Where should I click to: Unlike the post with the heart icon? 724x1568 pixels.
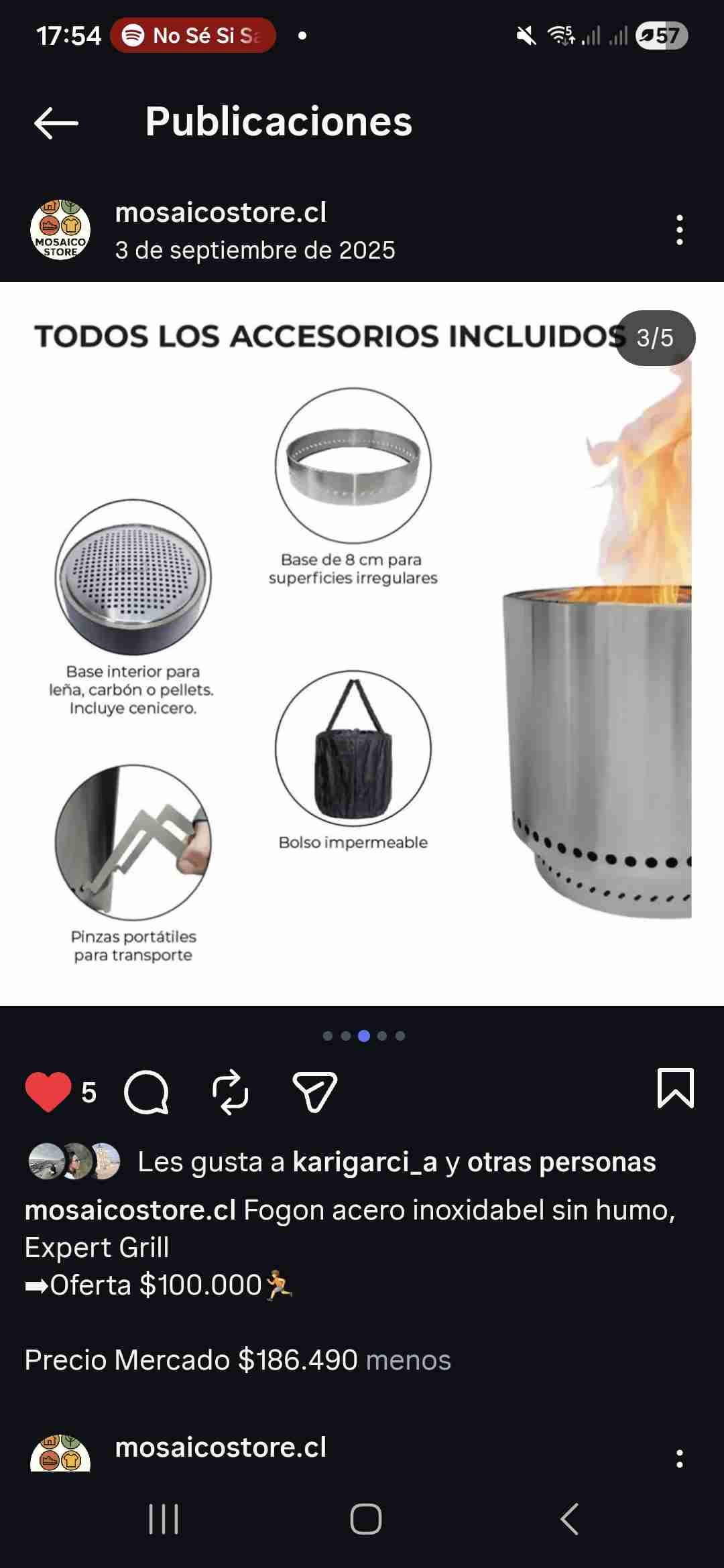[48, 1092]
